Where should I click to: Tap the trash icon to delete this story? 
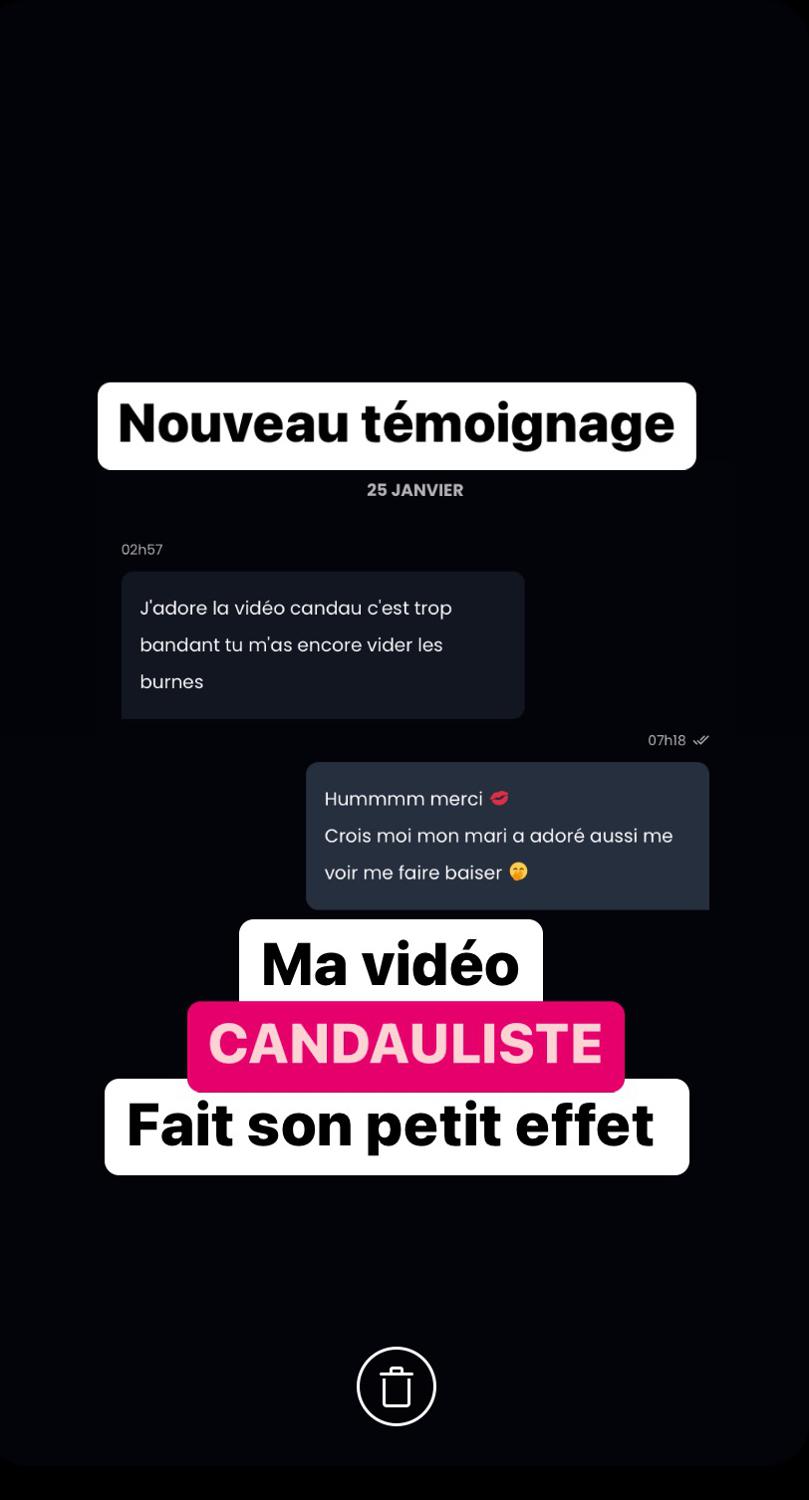coord(396,1386)
